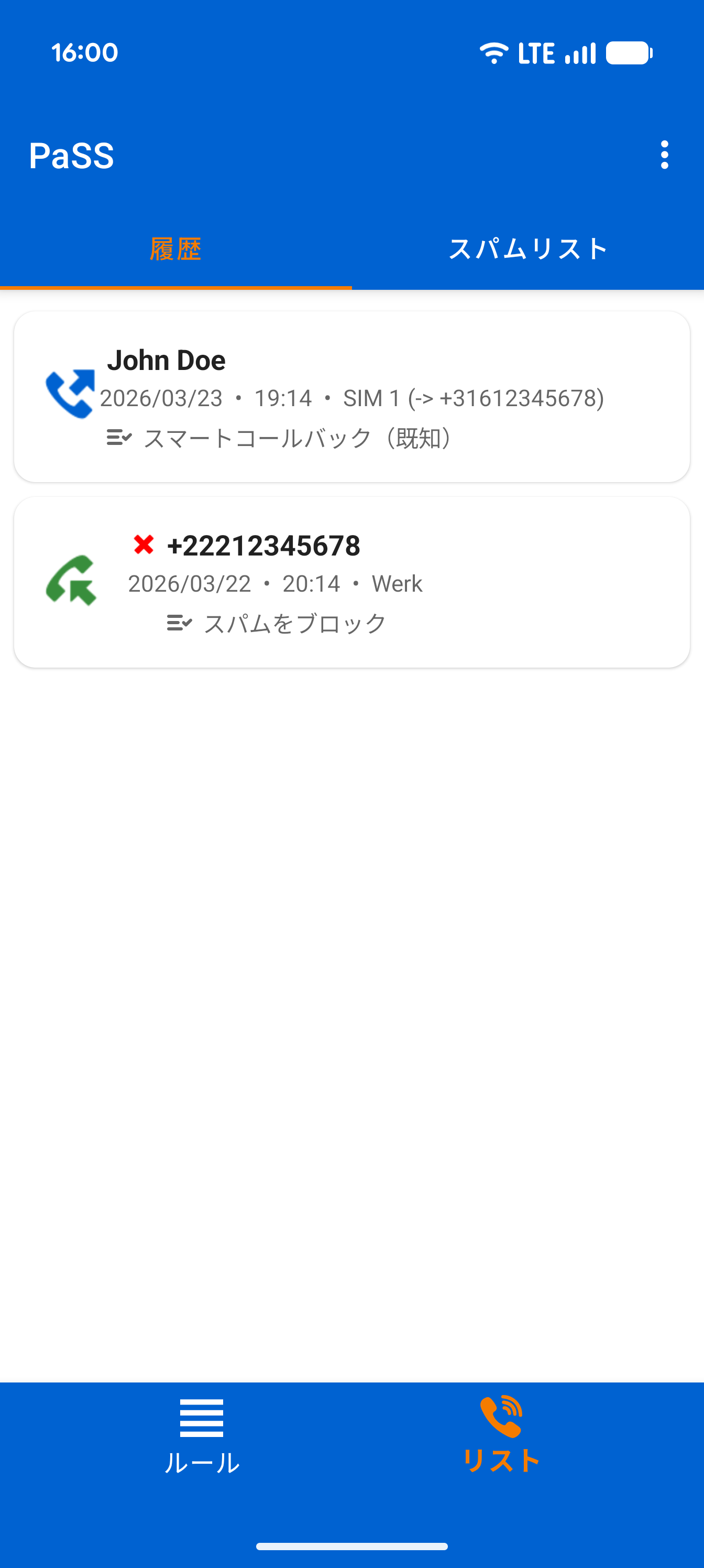Screen dimensions: 704x1568
Task: Click the rule-check icon beside スパムをブロック
Action: [179, 622]
